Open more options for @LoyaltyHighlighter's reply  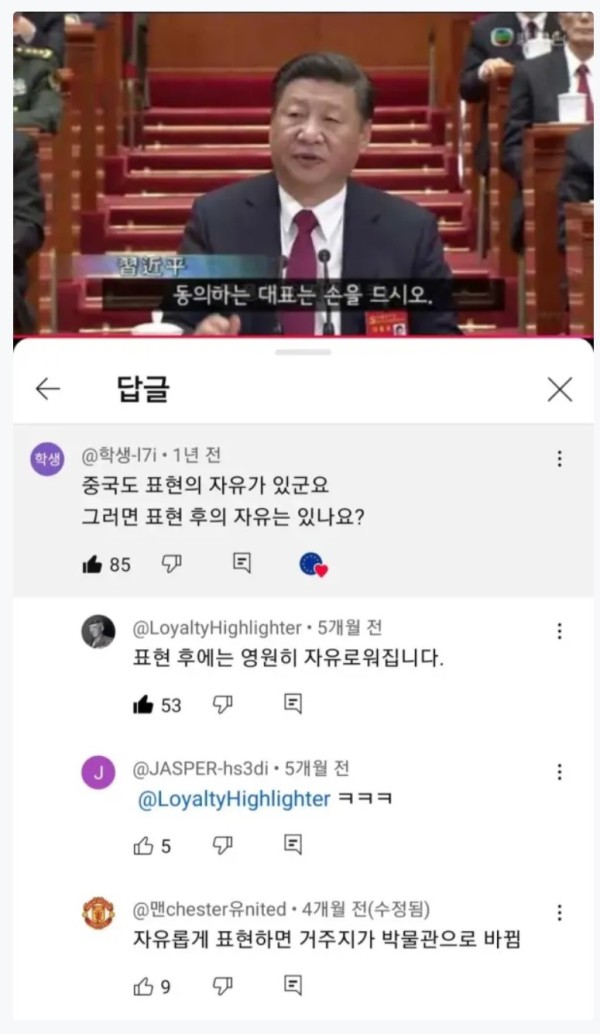559,631
